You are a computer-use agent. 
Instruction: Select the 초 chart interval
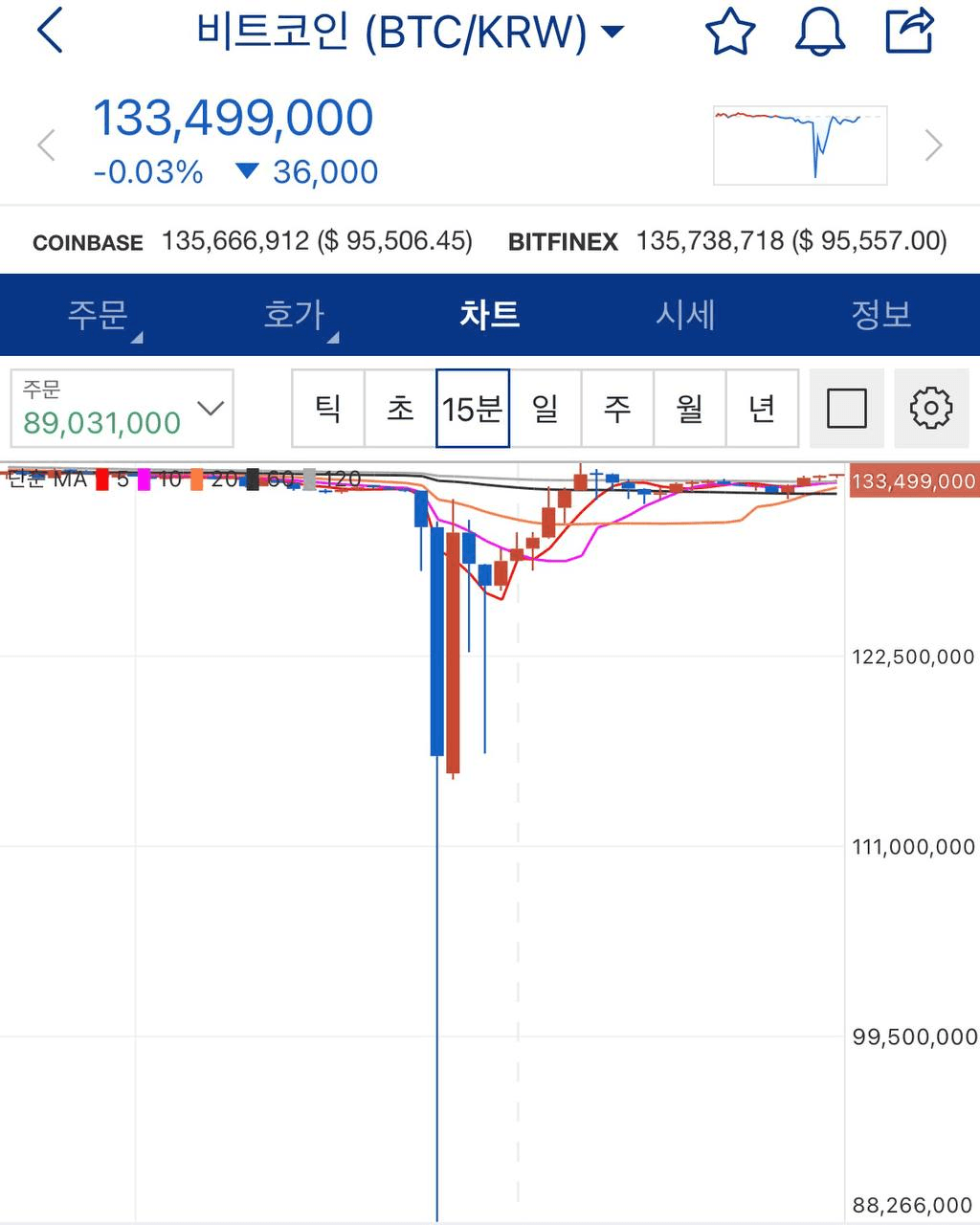(x=400, y=409)
